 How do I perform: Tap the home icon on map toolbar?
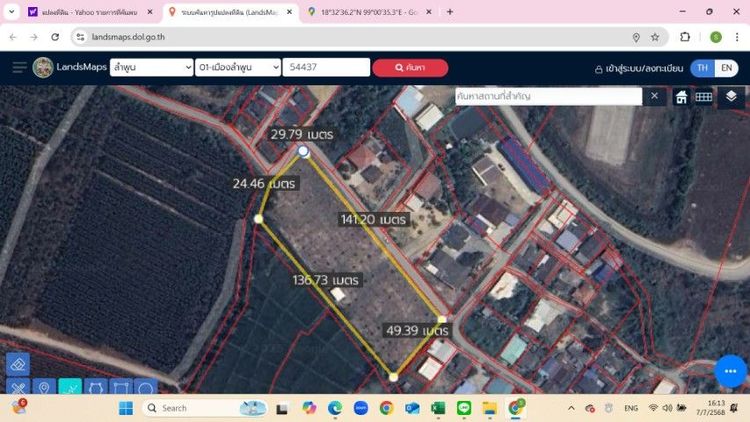681,96
